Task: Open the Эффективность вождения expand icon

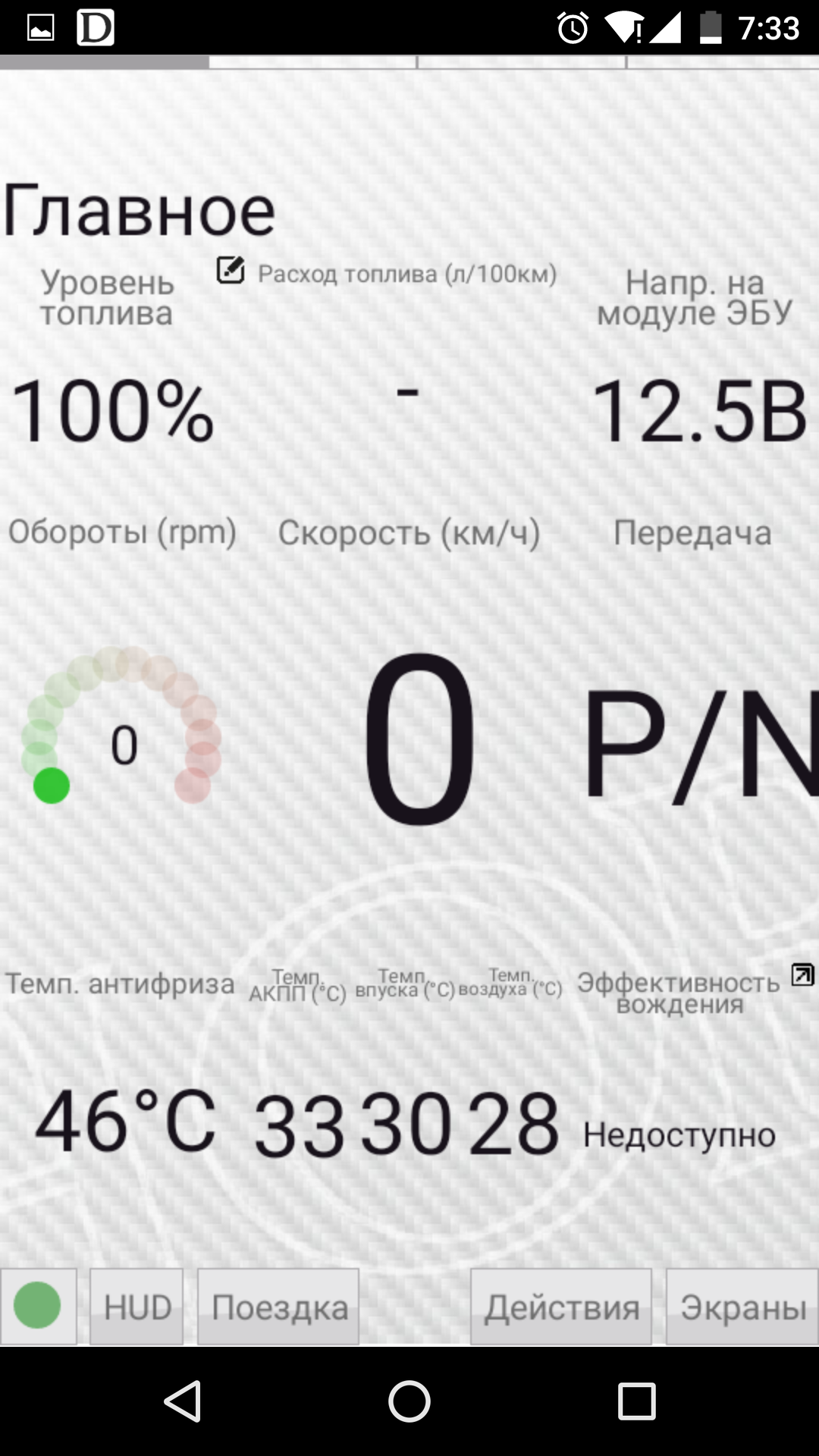Action: coord(802,974)
